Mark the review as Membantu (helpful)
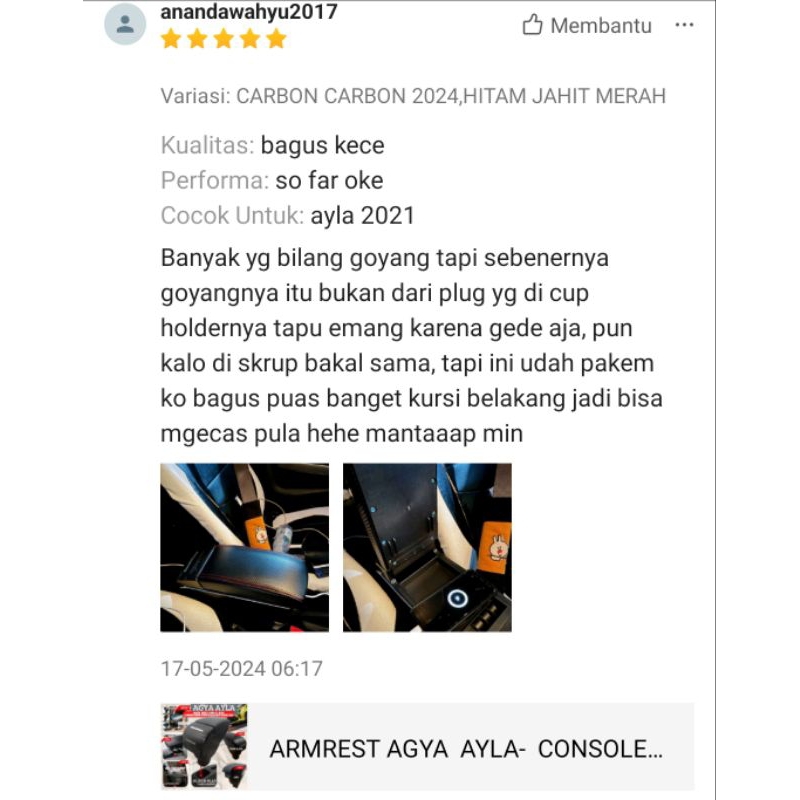The image size is (800, 800). [587, 26]
